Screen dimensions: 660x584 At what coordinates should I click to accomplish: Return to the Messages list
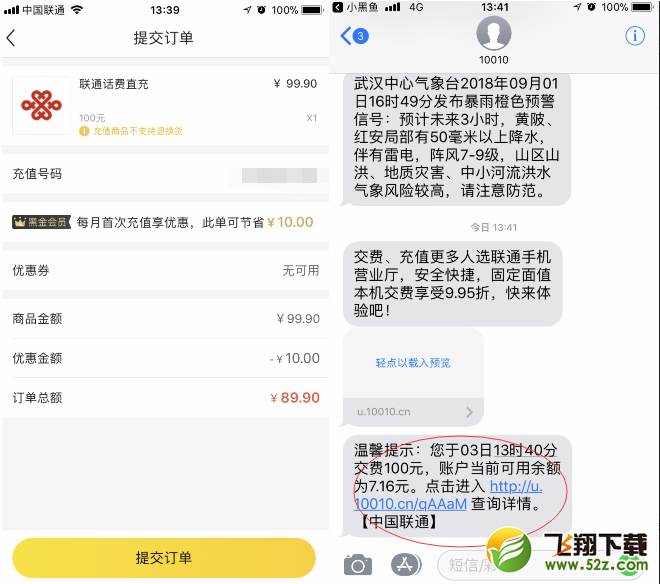click(x=352, y=36)
